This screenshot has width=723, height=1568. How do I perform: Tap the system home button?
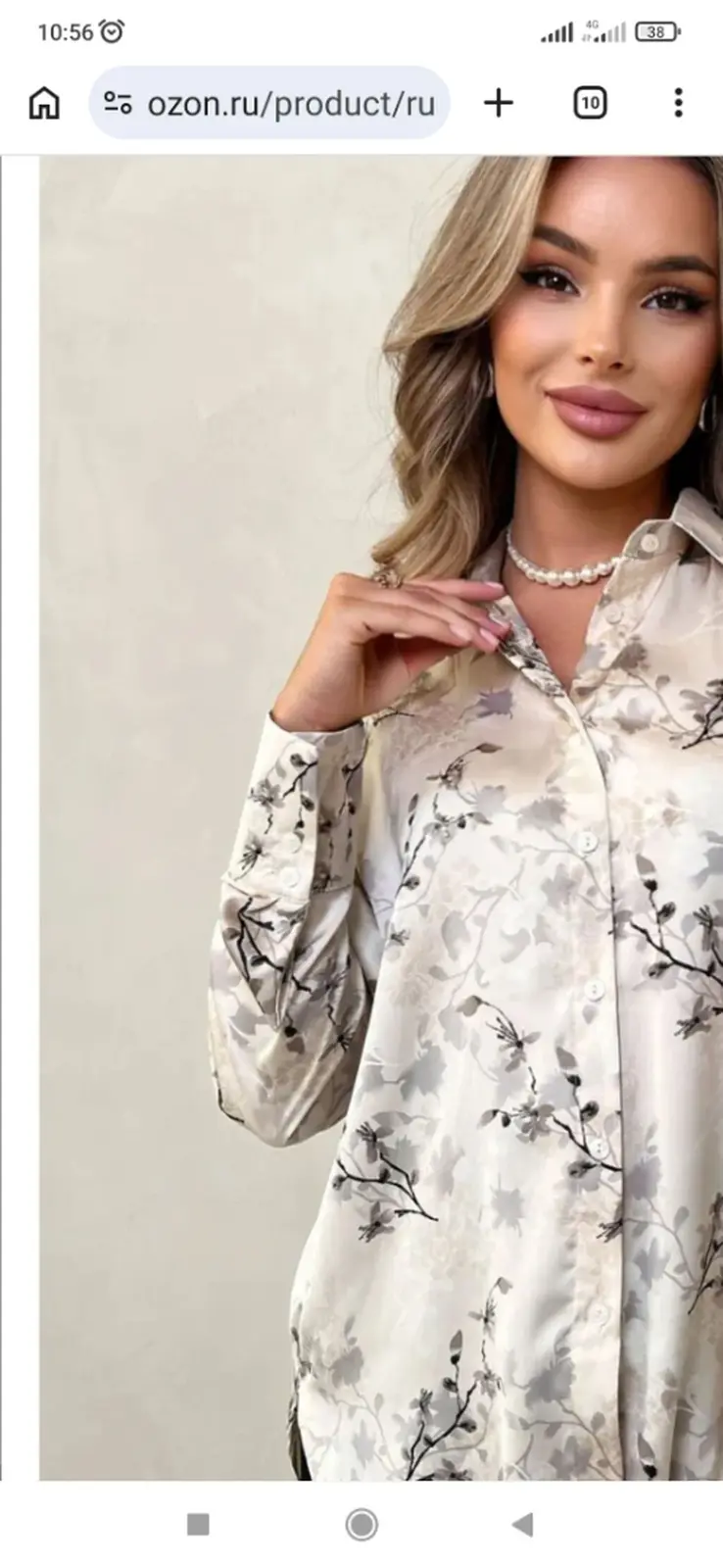point(361,1524)
